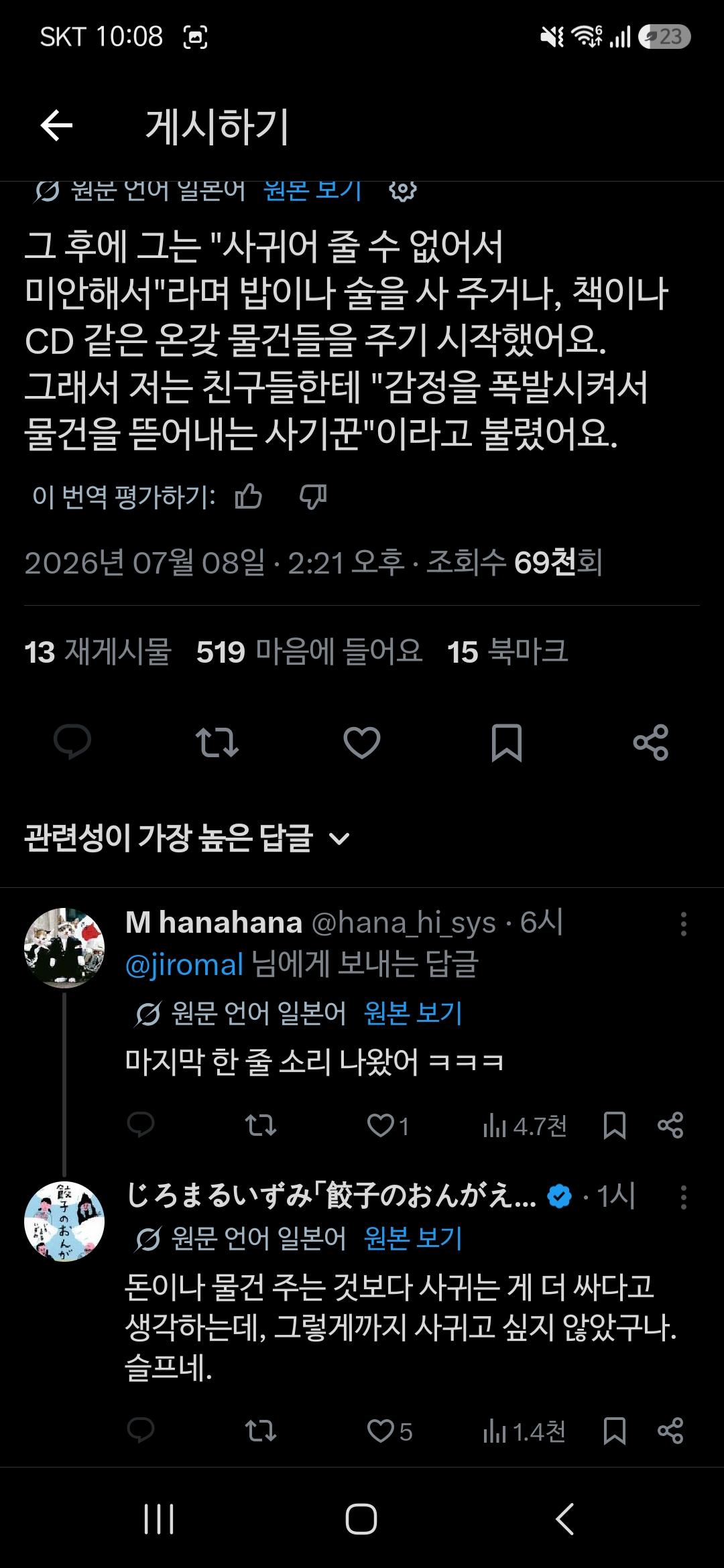Like the main post
Image resolution: width=724 pixels, height=1568 pixels.
point(362,742)
